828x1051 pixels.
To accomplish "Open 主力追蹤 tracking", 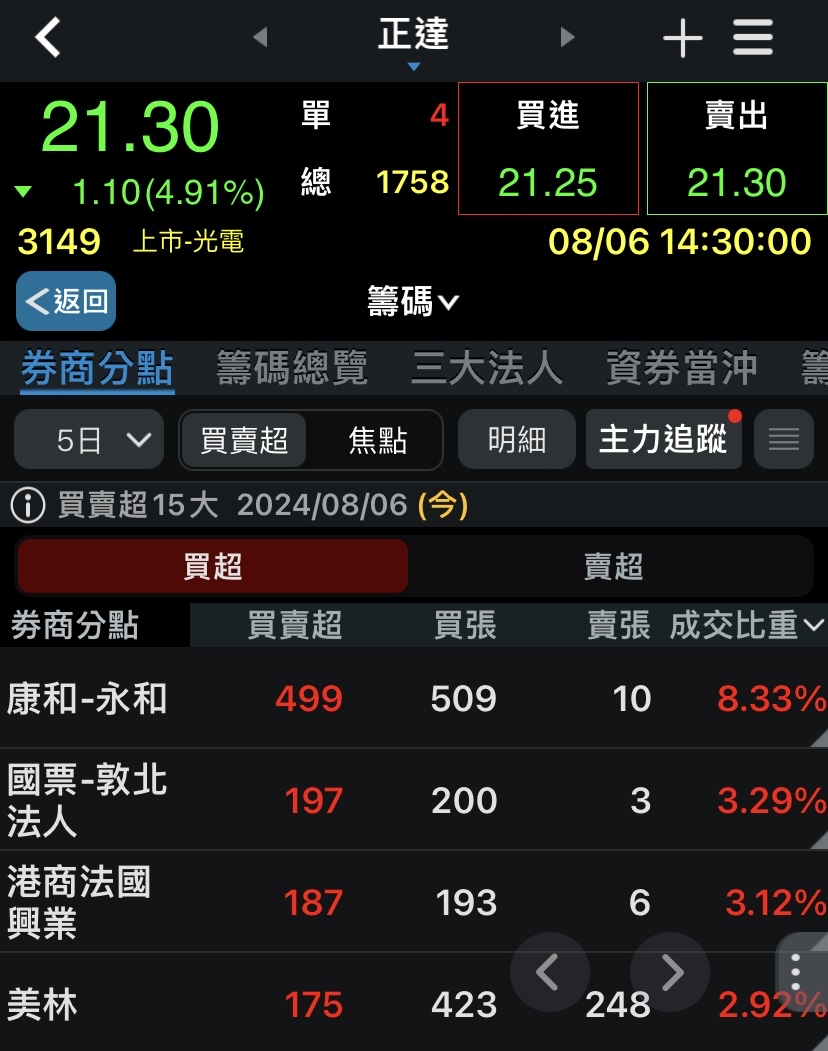I will tap(663, 439).
